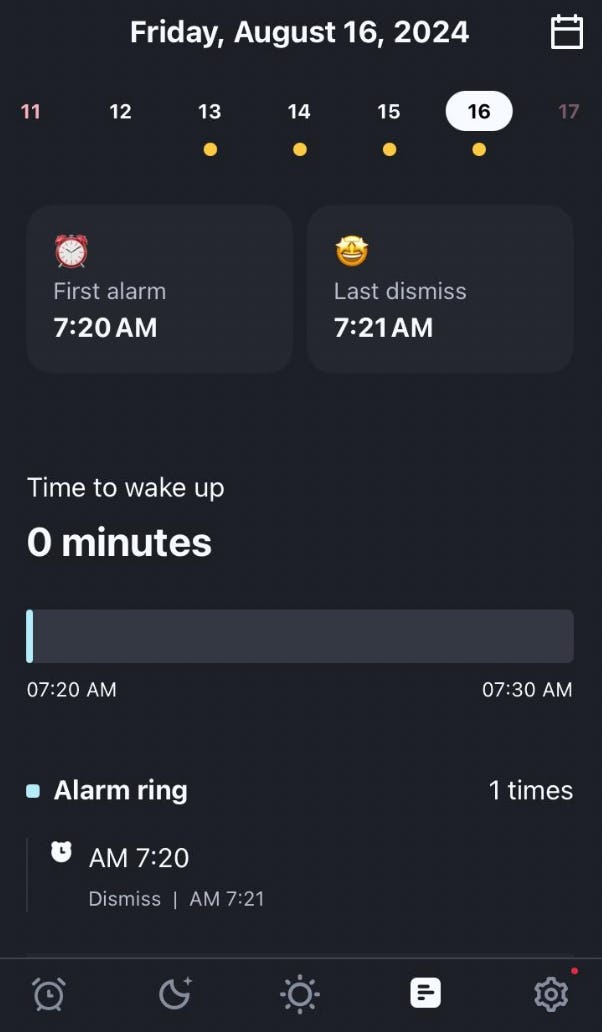
Task: Open the history report tab
Action: (x=425, y=994)
